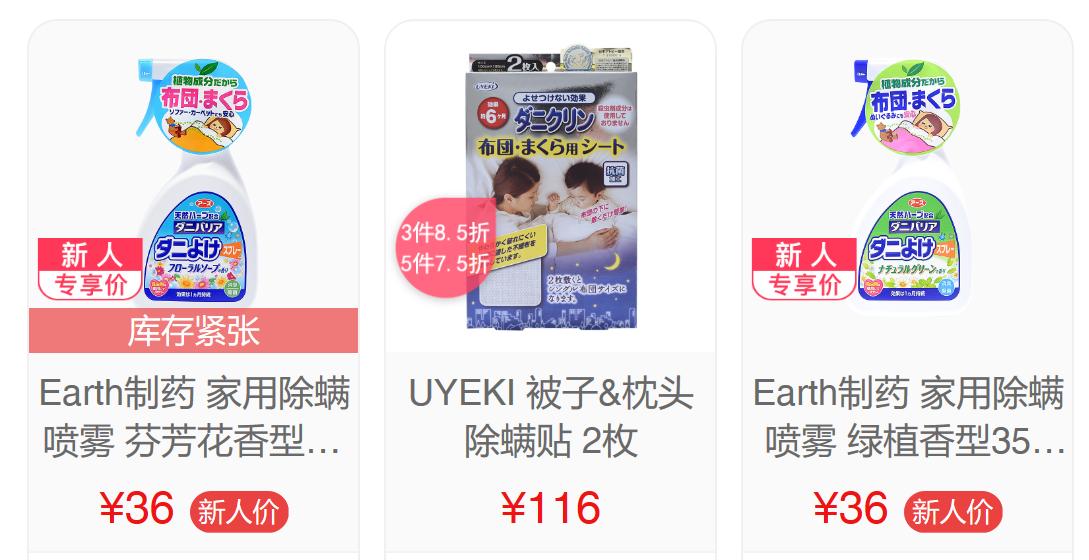Open the Earth制药 芬芳花香型 spray product card

pyautogui.click(x=193, y=416)
